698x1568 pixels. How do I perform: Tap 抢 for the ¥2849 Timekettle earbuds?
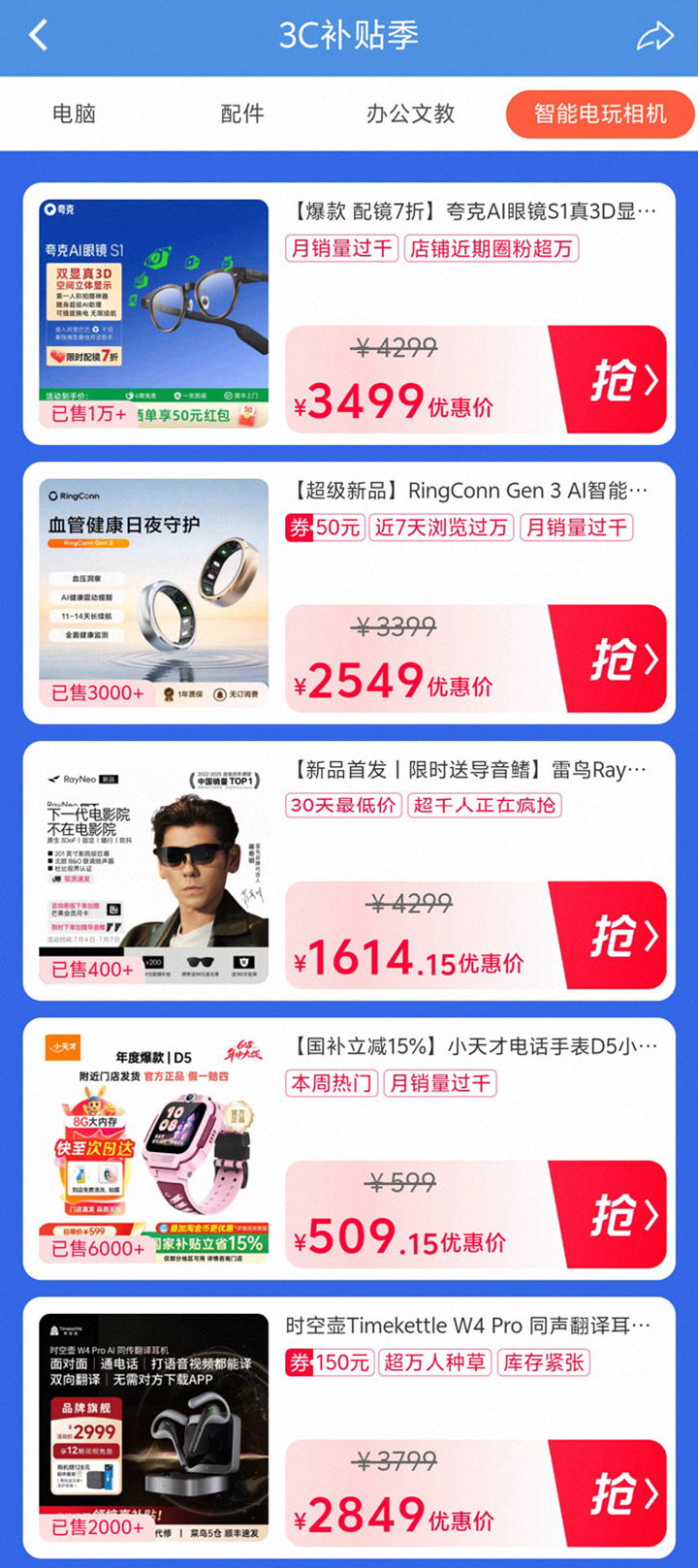click(608, 1493)
